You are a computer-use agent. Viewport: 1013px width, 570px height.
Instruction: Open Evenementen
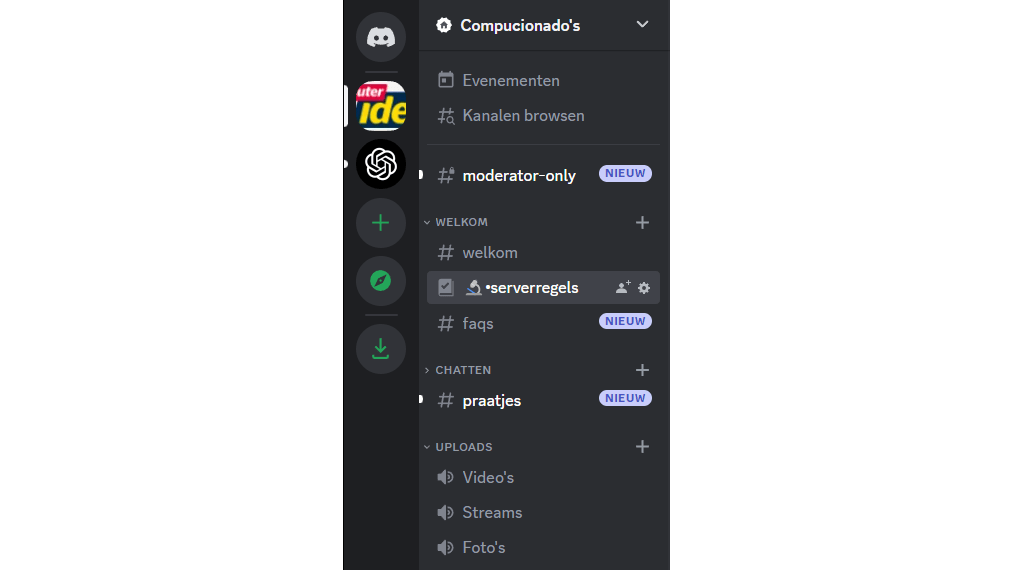click(x=510, y=80)
